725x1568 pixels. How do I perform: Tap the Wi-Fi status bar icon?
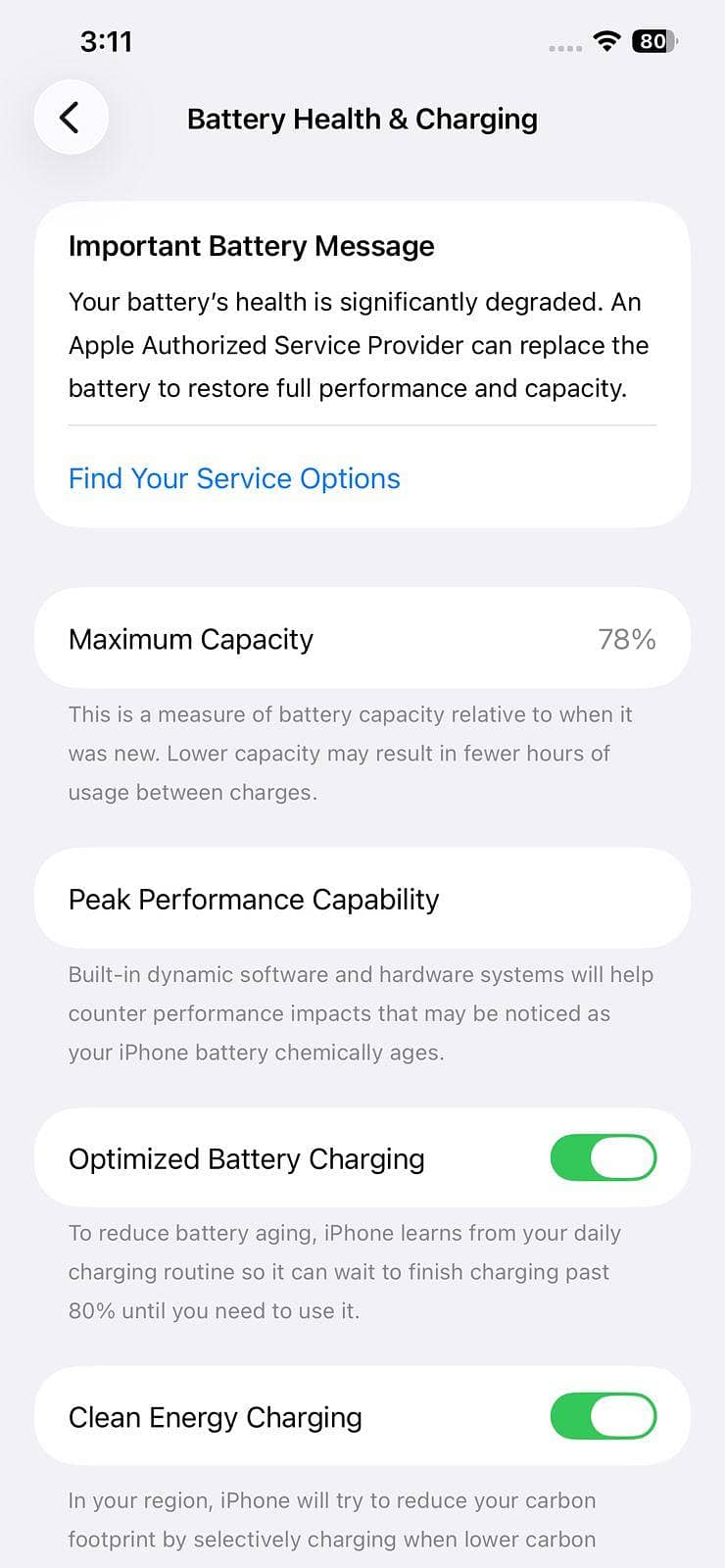604,41
